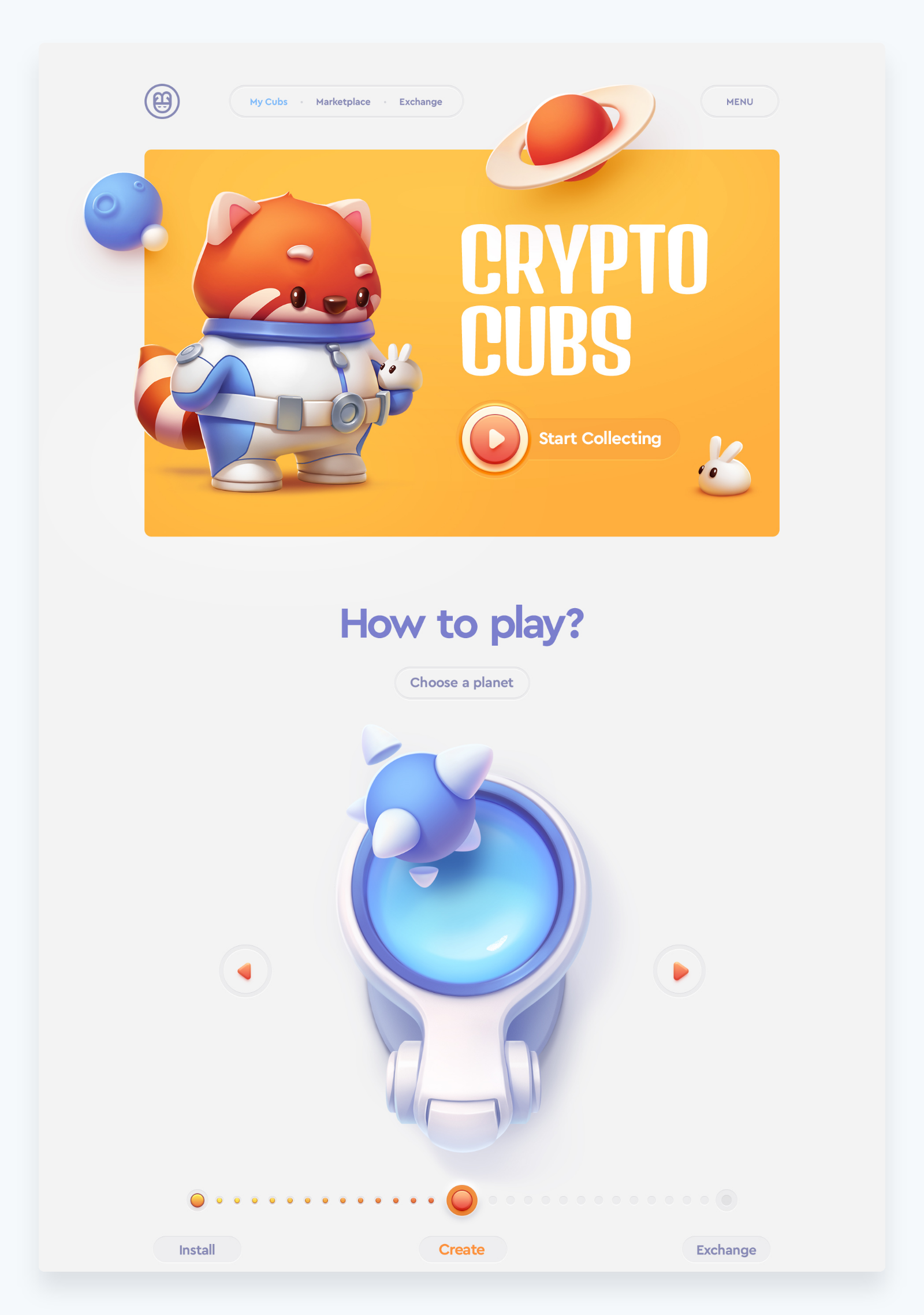Open the MENU button
The height and width of the screenshot is (1315, 924).
pyautogui.click(x=739, y=102)
